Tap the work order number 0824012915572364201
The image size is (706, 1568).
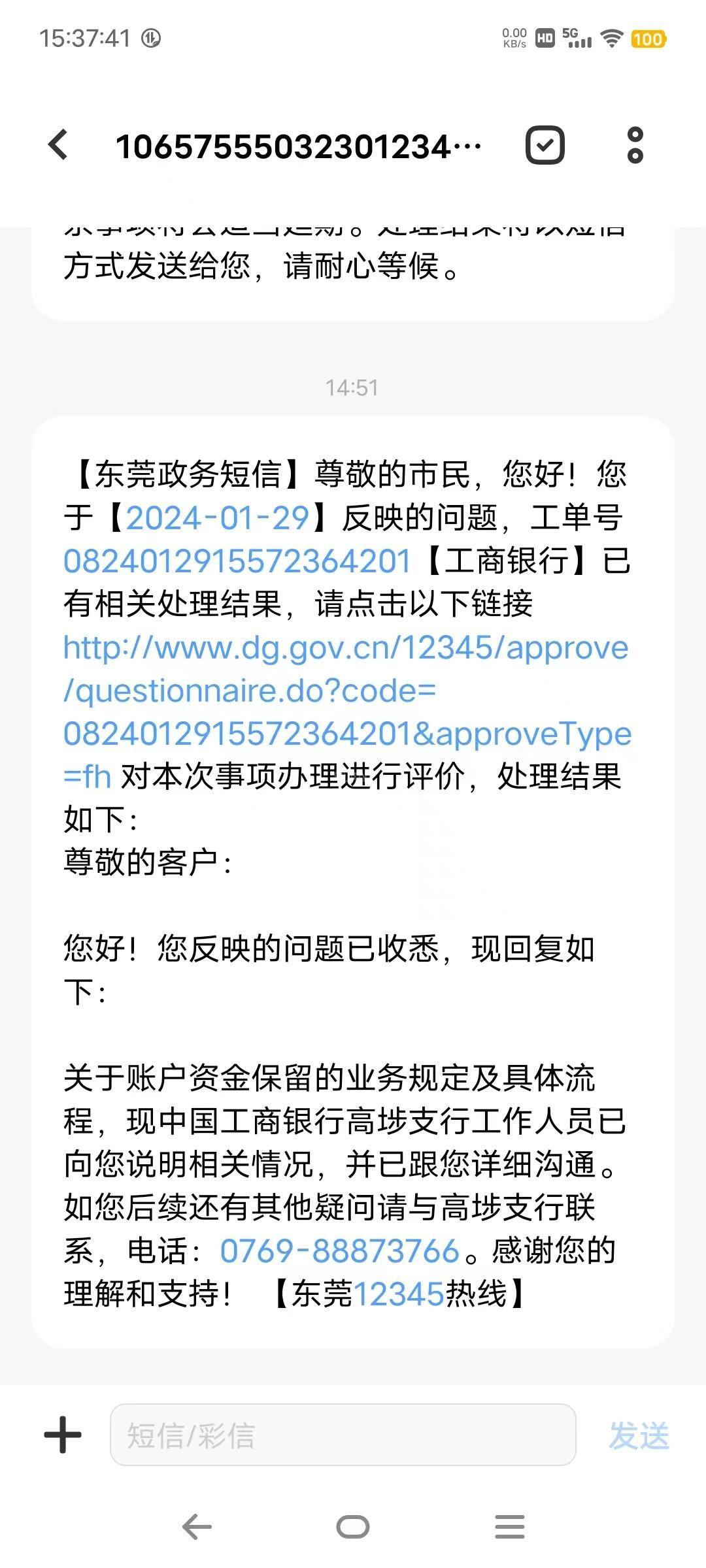coord(237,561)
